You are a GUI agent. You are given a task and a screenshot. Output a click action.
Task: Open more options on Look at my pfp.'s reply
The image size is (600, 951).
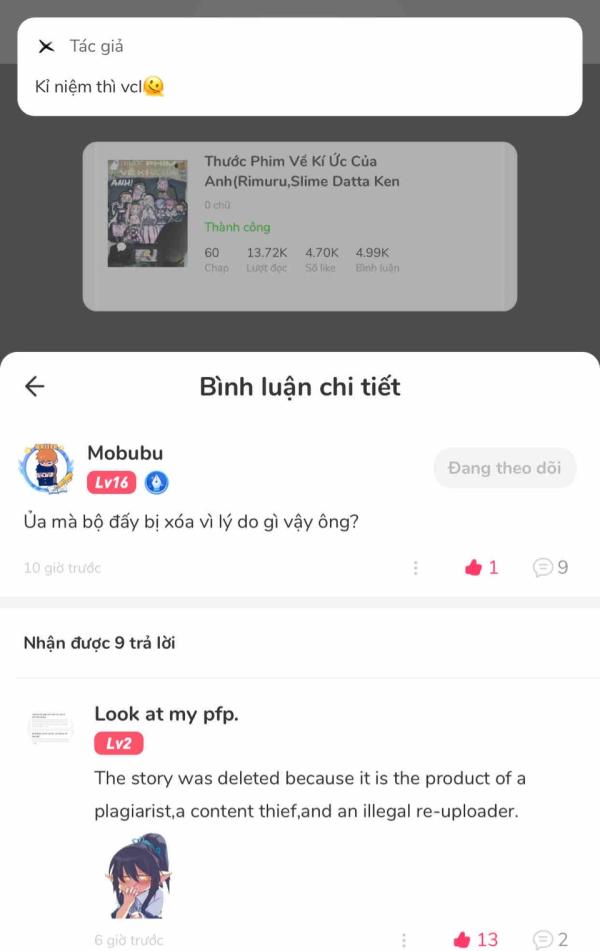point(404,940)
